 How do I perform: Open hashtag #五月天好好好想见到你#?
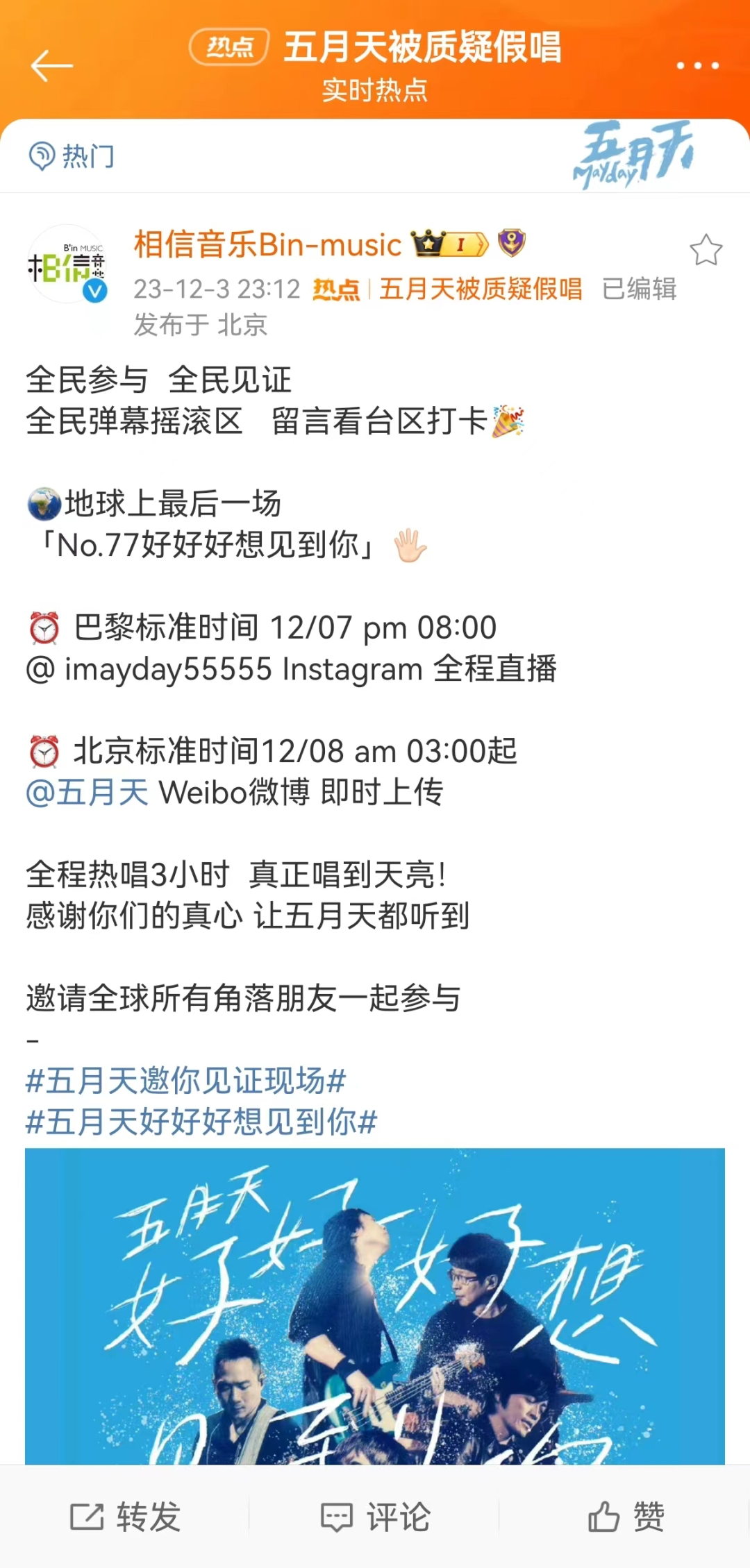tap(201, 1122)
